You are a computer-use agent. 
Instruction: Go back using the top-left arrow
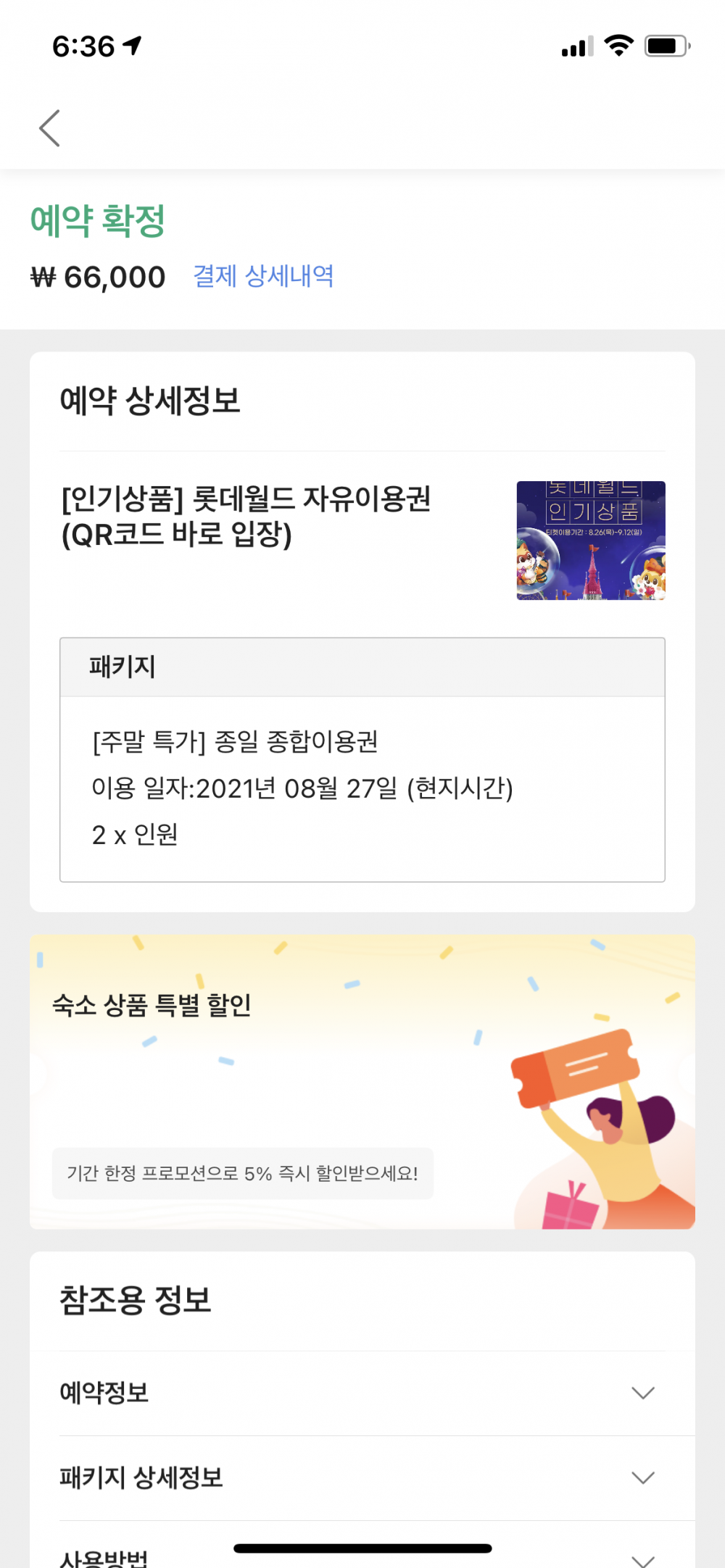(x=49, y=128)
